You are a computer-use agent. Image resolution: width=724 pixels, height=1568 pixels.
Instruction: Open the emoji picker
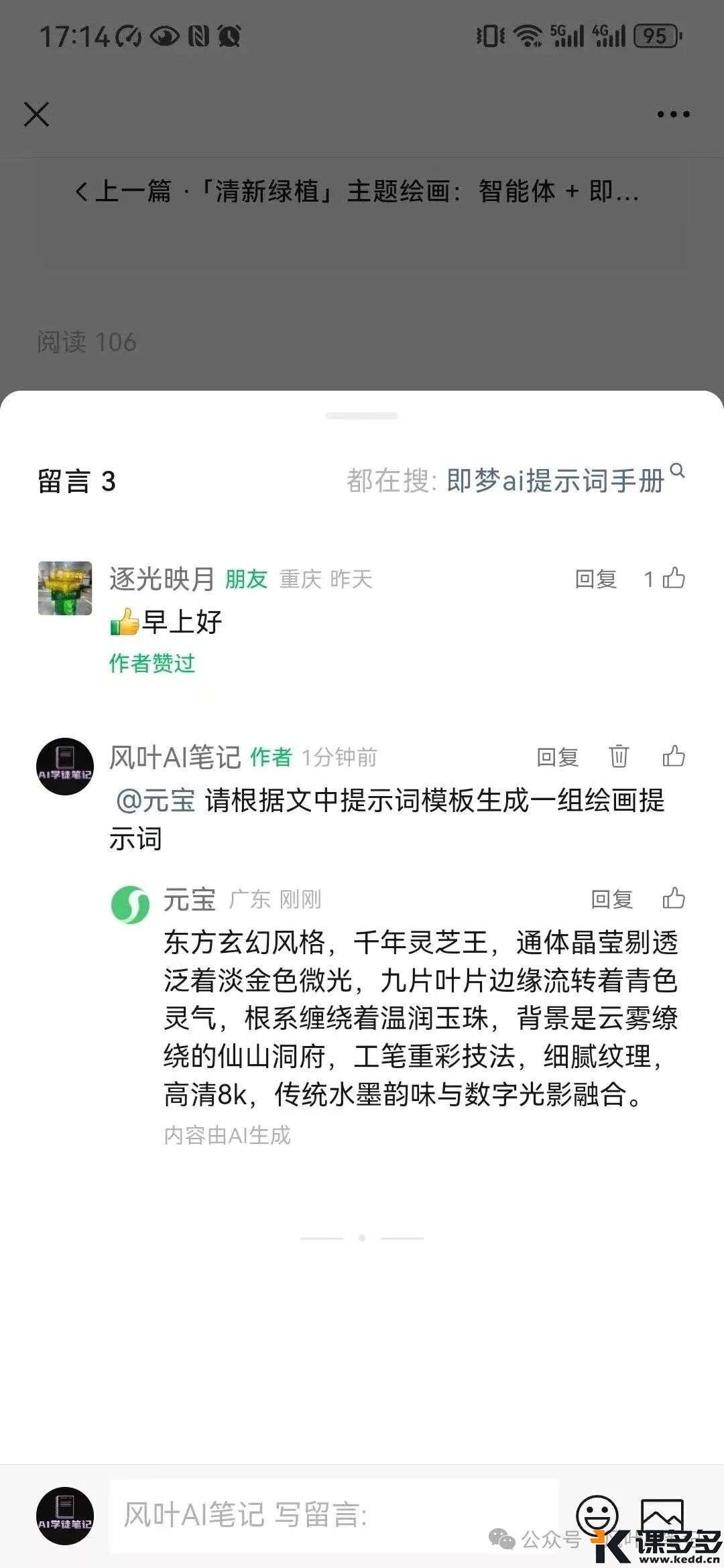(x=597, y=1514)
